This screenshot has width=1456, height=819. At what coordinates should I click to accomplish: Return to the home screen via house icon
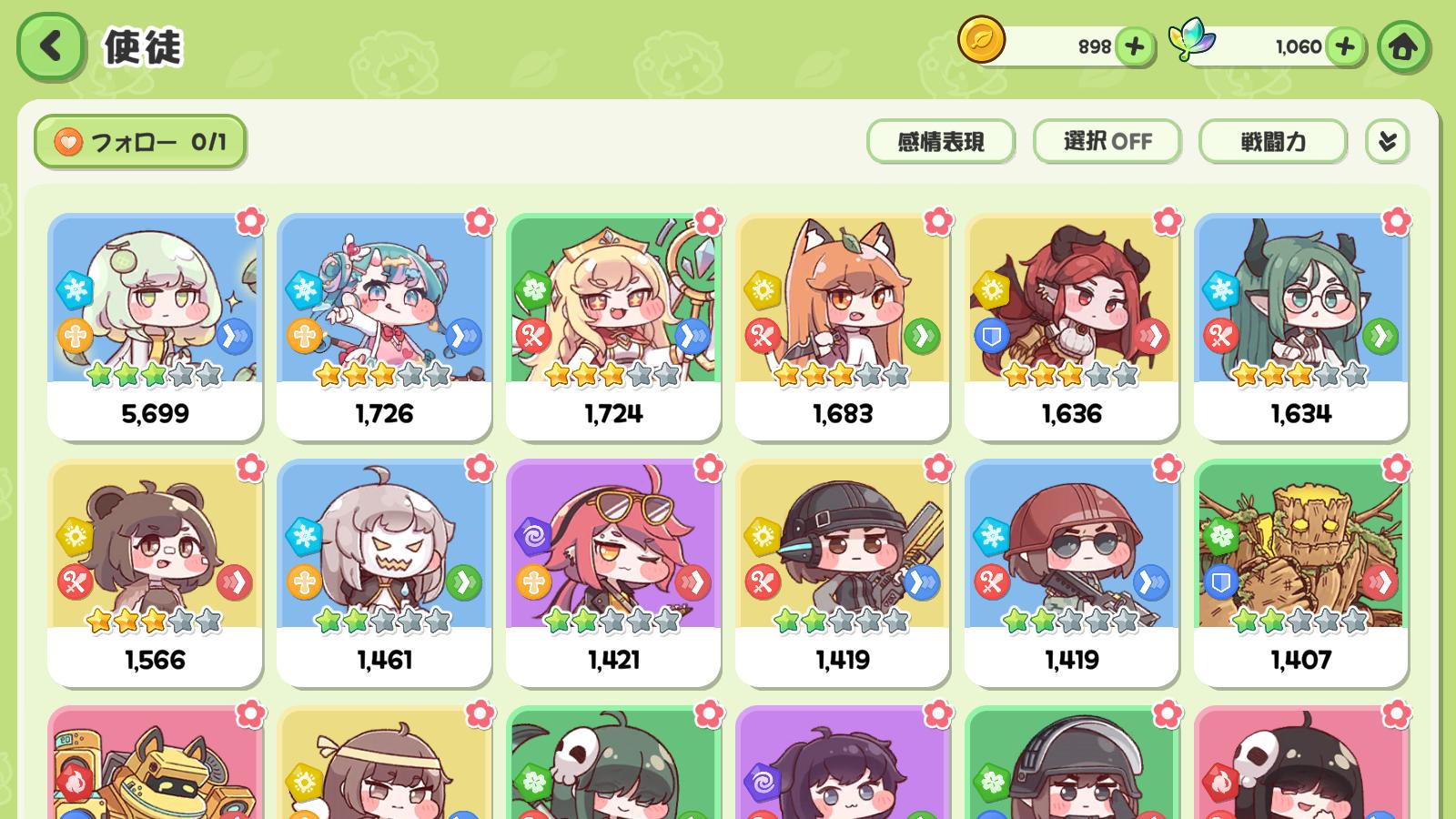click(x=1402, y=46)
